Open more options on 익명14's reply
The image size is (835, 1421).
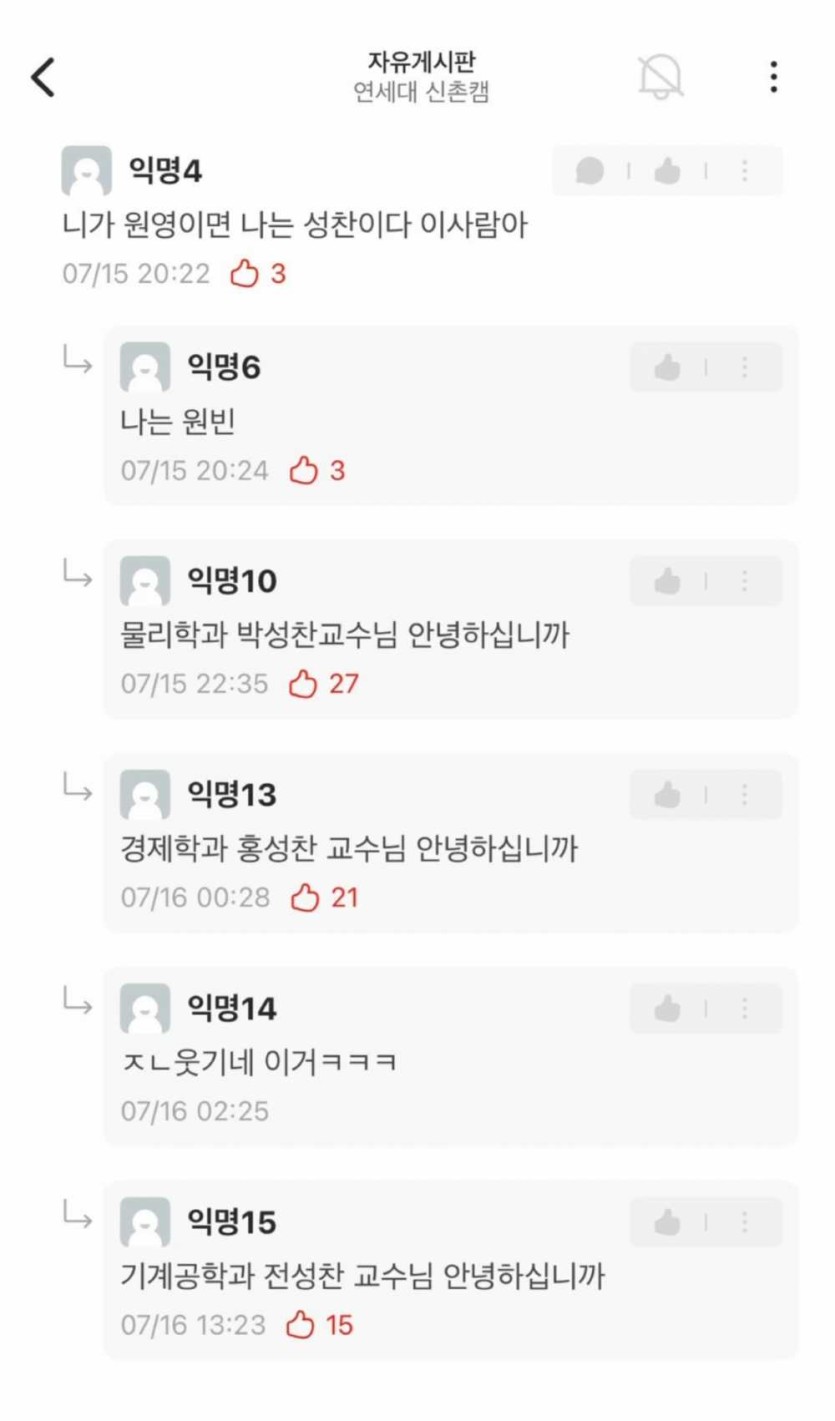(744, 1009)
